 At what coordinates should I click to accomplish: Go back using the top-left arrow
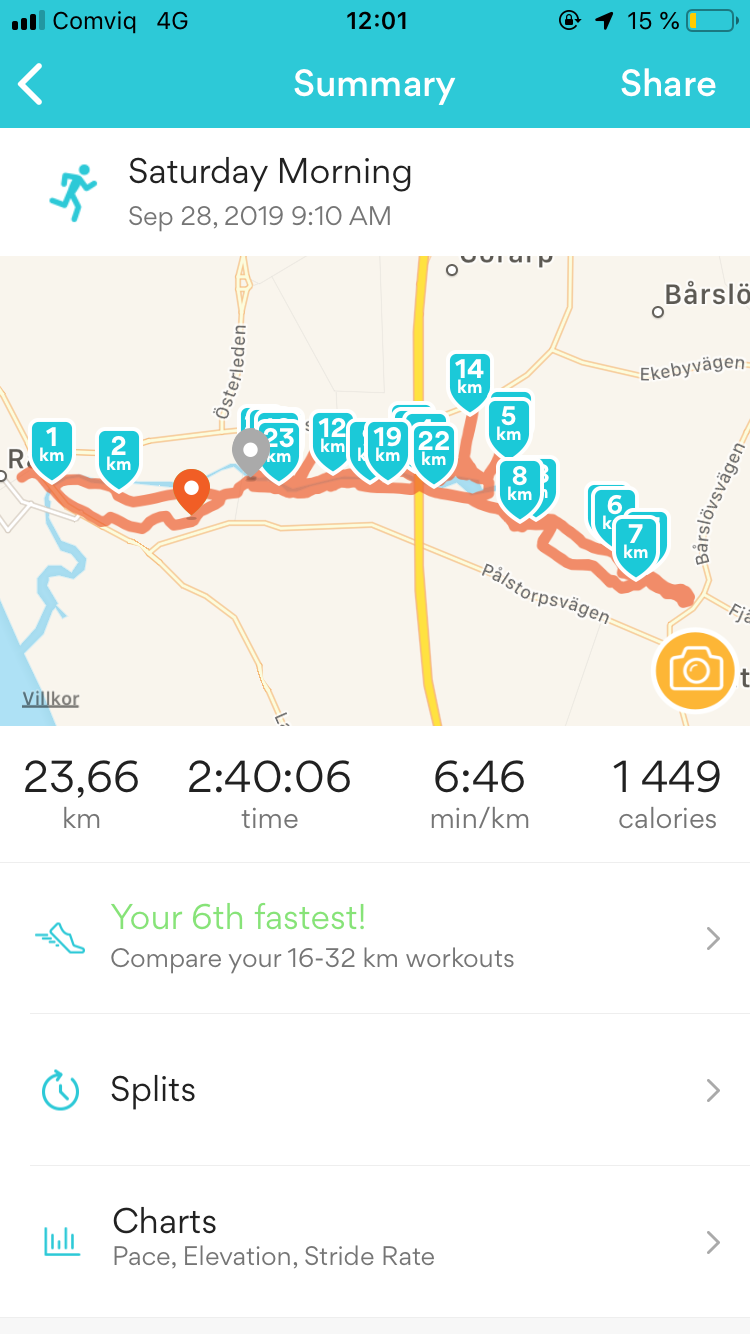tap(31, 85)
